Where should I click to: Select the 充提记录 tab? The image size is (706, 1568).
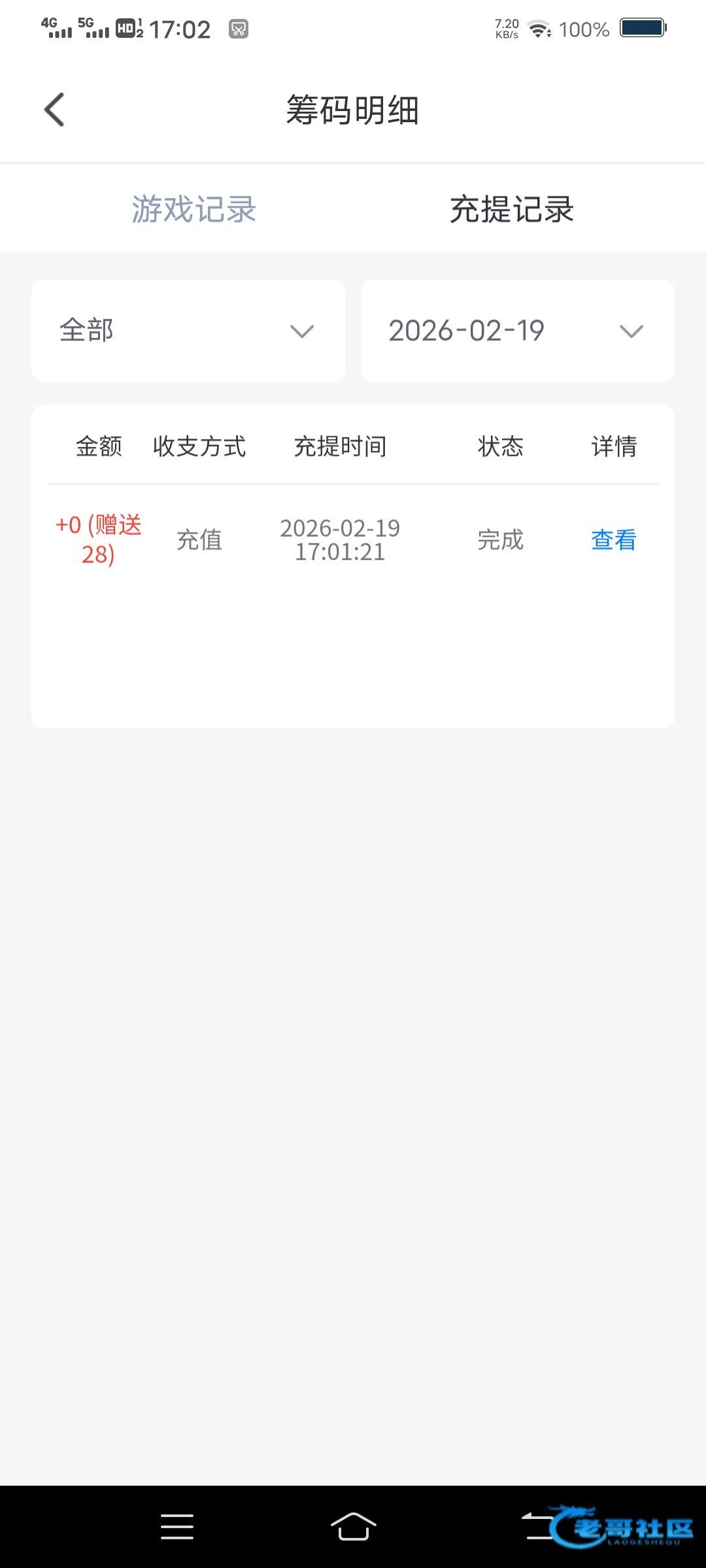click(512, 209)
